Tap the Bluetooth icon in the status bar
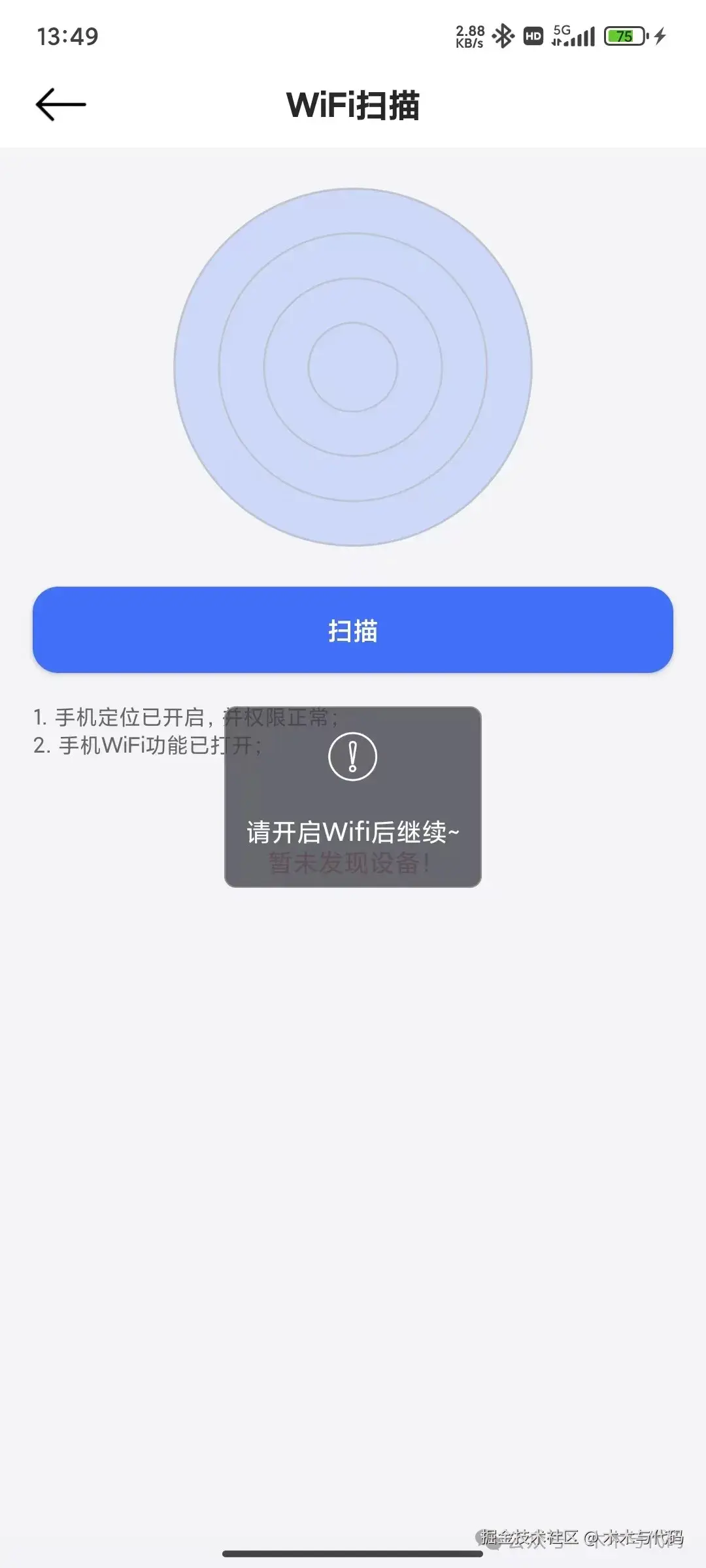This screenshot has height=1568, width=706. pyautogui.click(x=503, y=36)
